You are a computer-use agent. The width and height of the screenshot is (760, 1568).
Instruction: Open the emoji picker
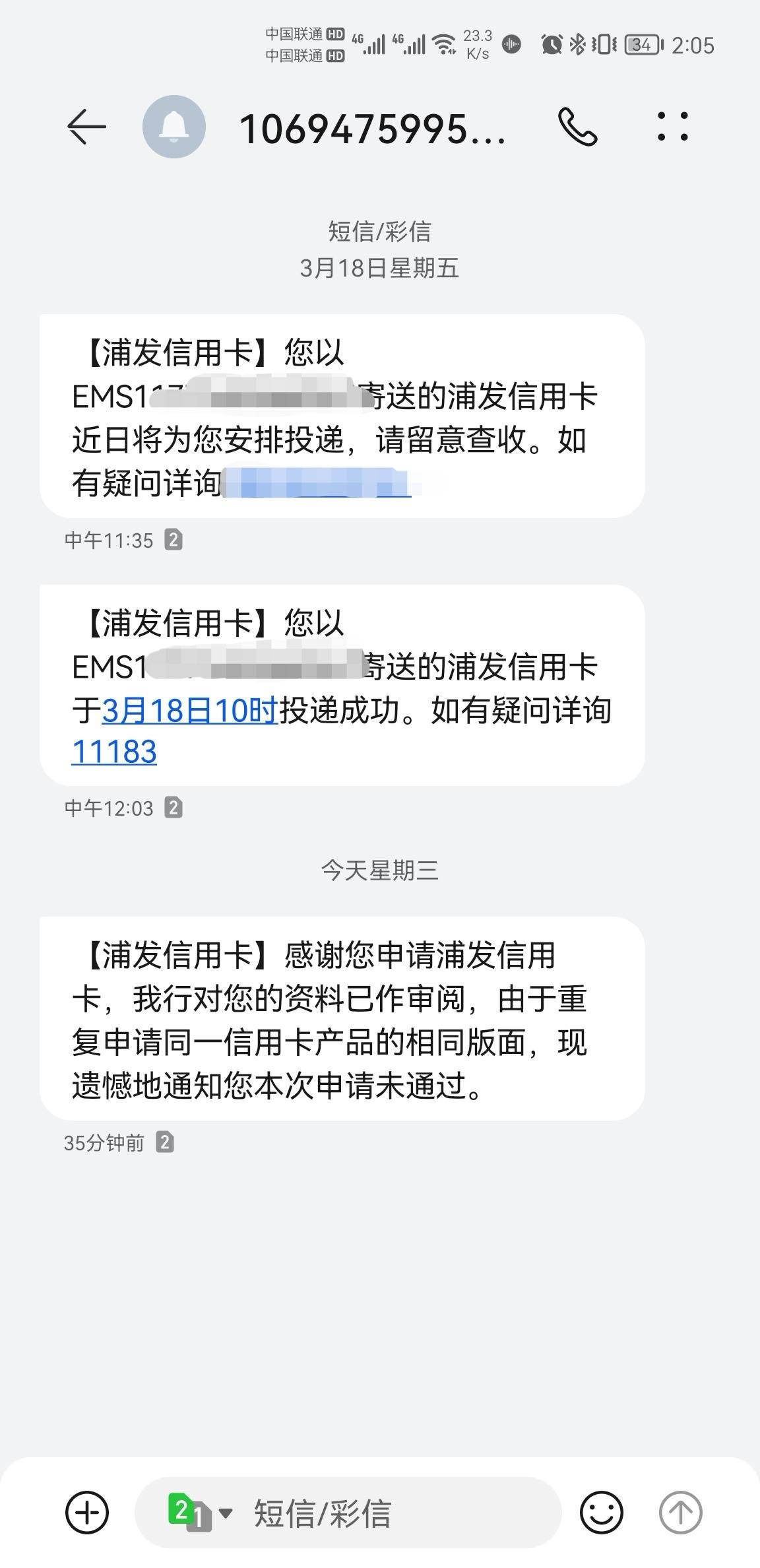coord(602,1513)
